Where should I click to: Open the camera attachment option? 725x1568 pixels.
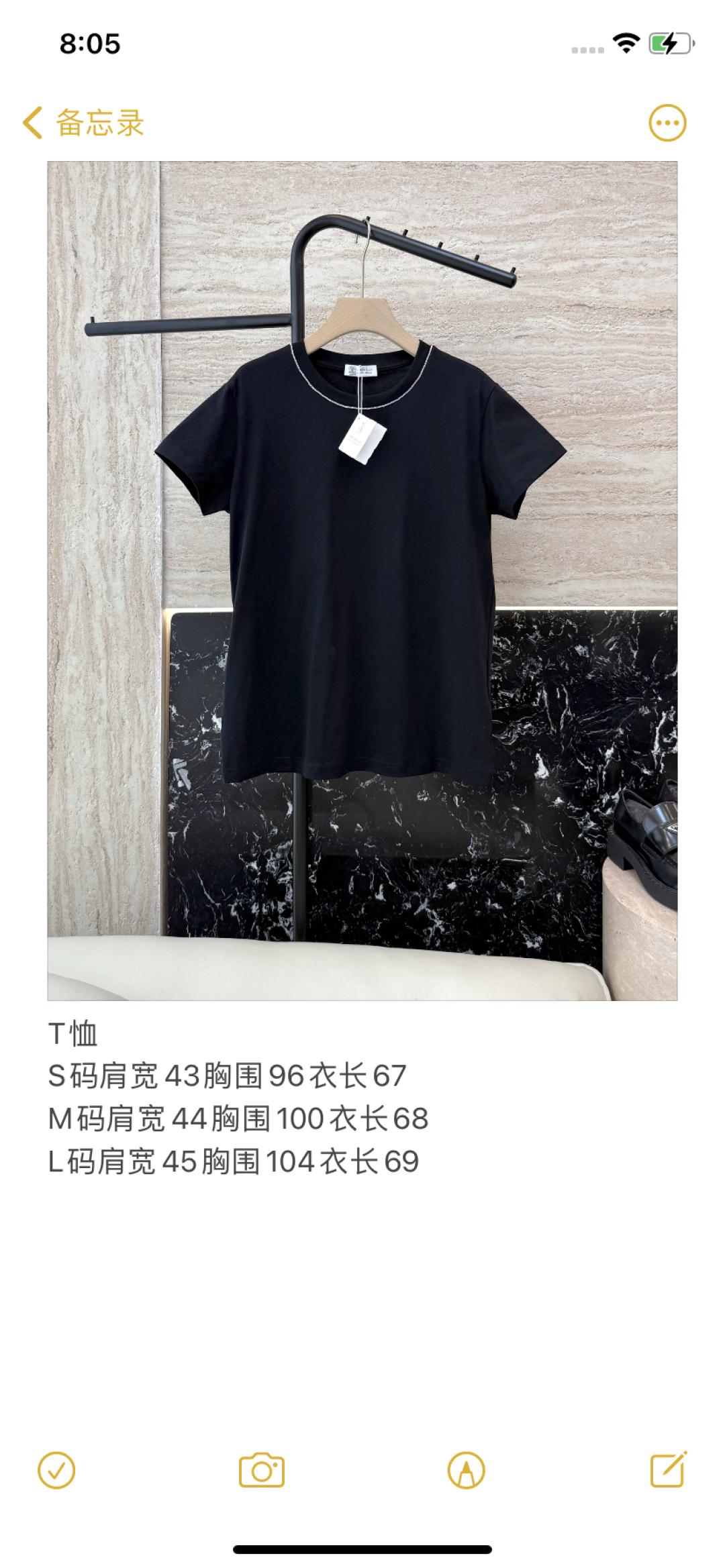click(x=262, y=1470)
